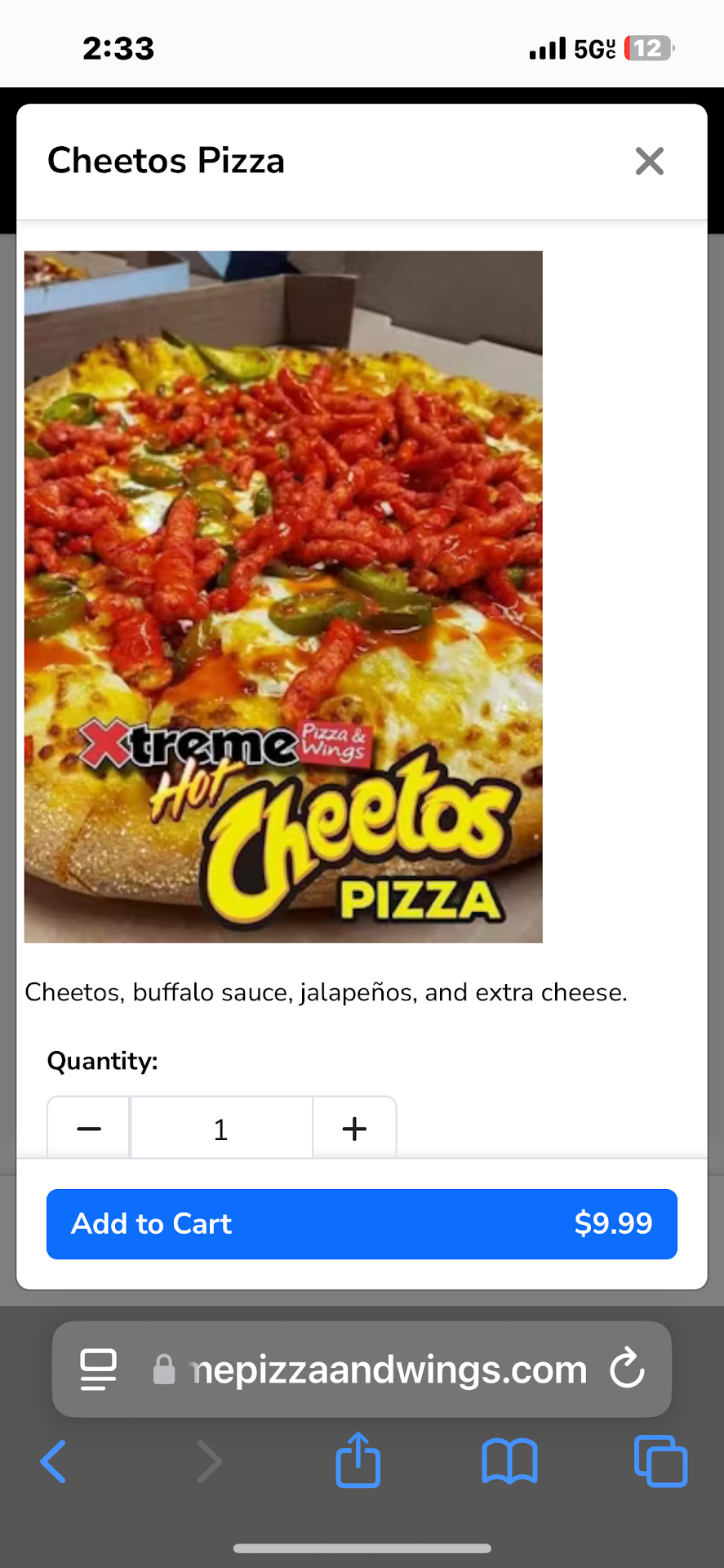Show all open Safari tabs

[660, 1461]
